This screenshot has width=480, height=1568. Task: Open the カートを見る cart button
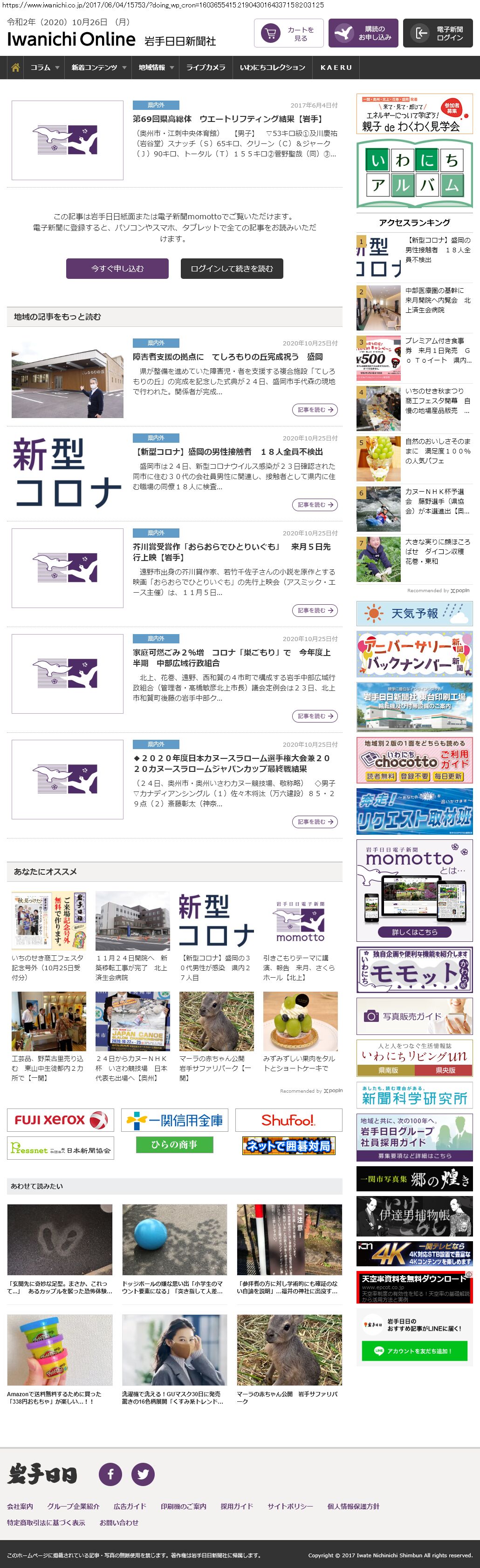(289, 34)
